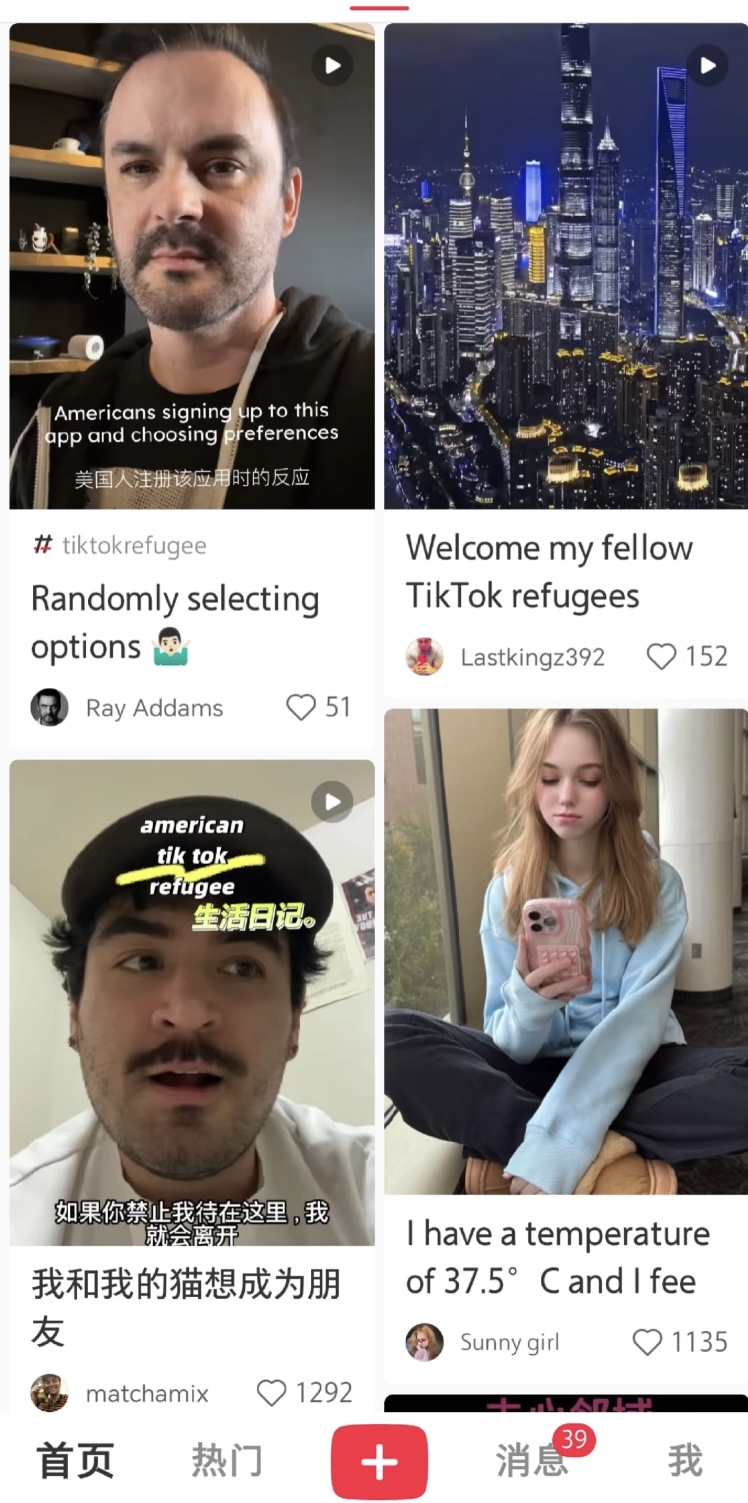Create a new post with the plus button

(x=379, y=1462)
